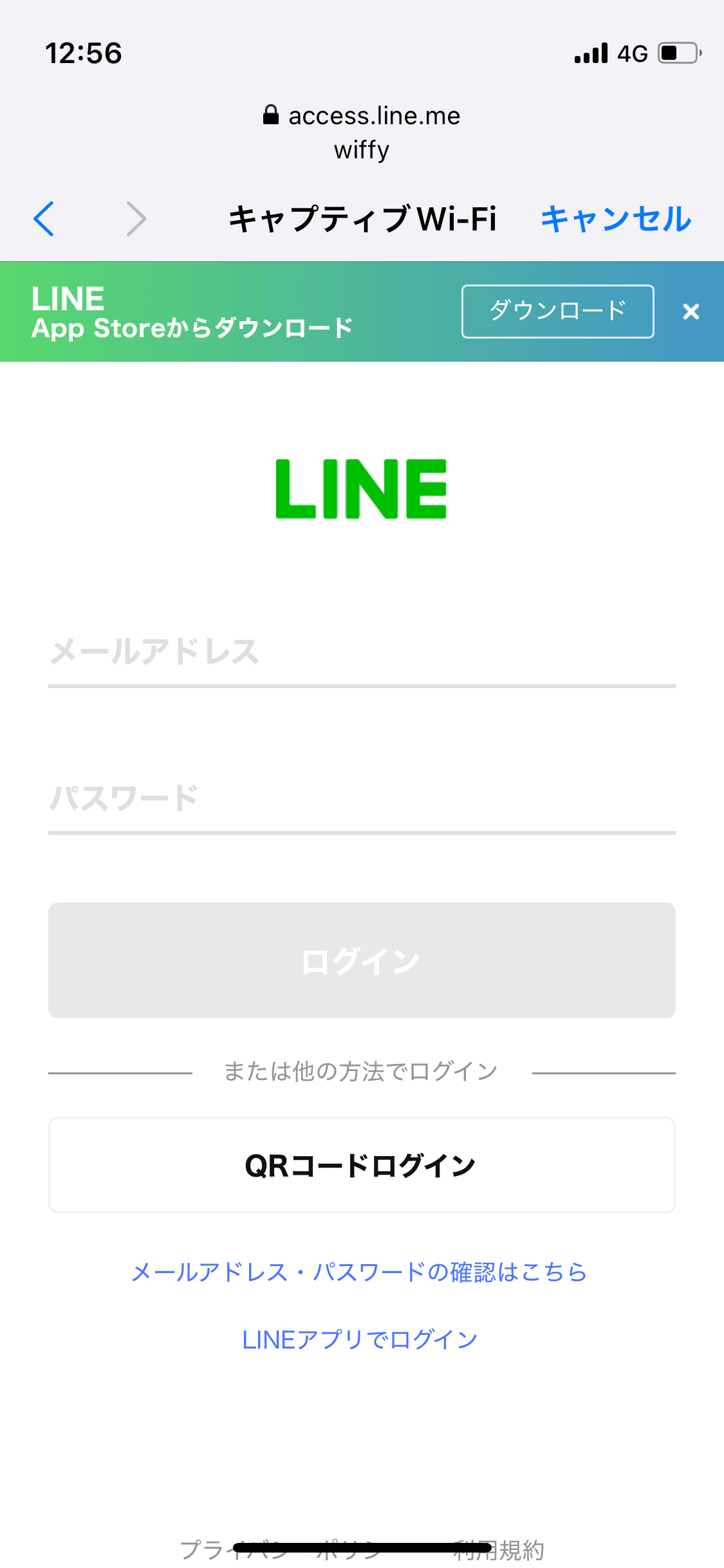This screenshot has width=724, height=1568.
Task: Select LINEアプリでログイン link
Action: pos(360,1339)
